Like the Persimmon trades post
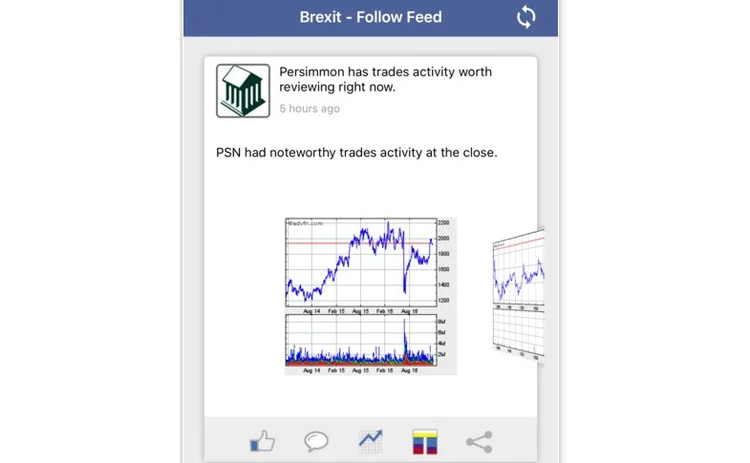750x463 pixels. tap(262, 441)
